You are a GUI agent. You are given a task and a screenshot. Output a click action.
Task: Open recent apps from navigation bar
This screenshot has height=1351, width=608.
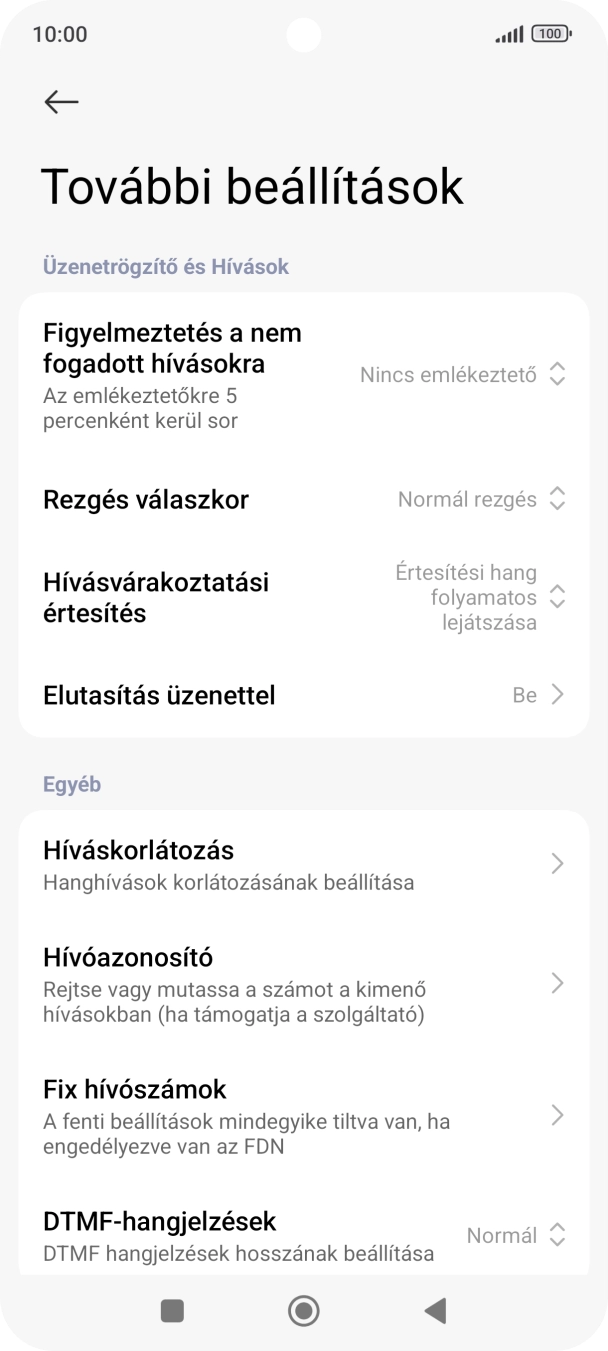point(172,1311)
